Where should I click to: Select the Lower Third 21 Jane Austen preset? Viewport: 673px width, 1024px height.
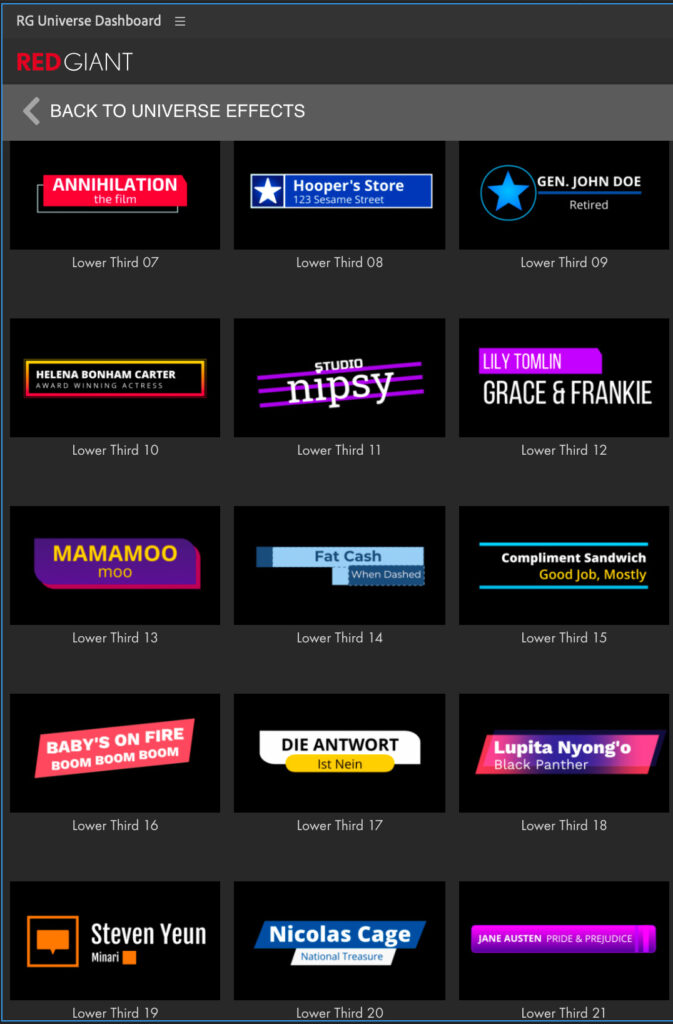[x=564, y=940]
